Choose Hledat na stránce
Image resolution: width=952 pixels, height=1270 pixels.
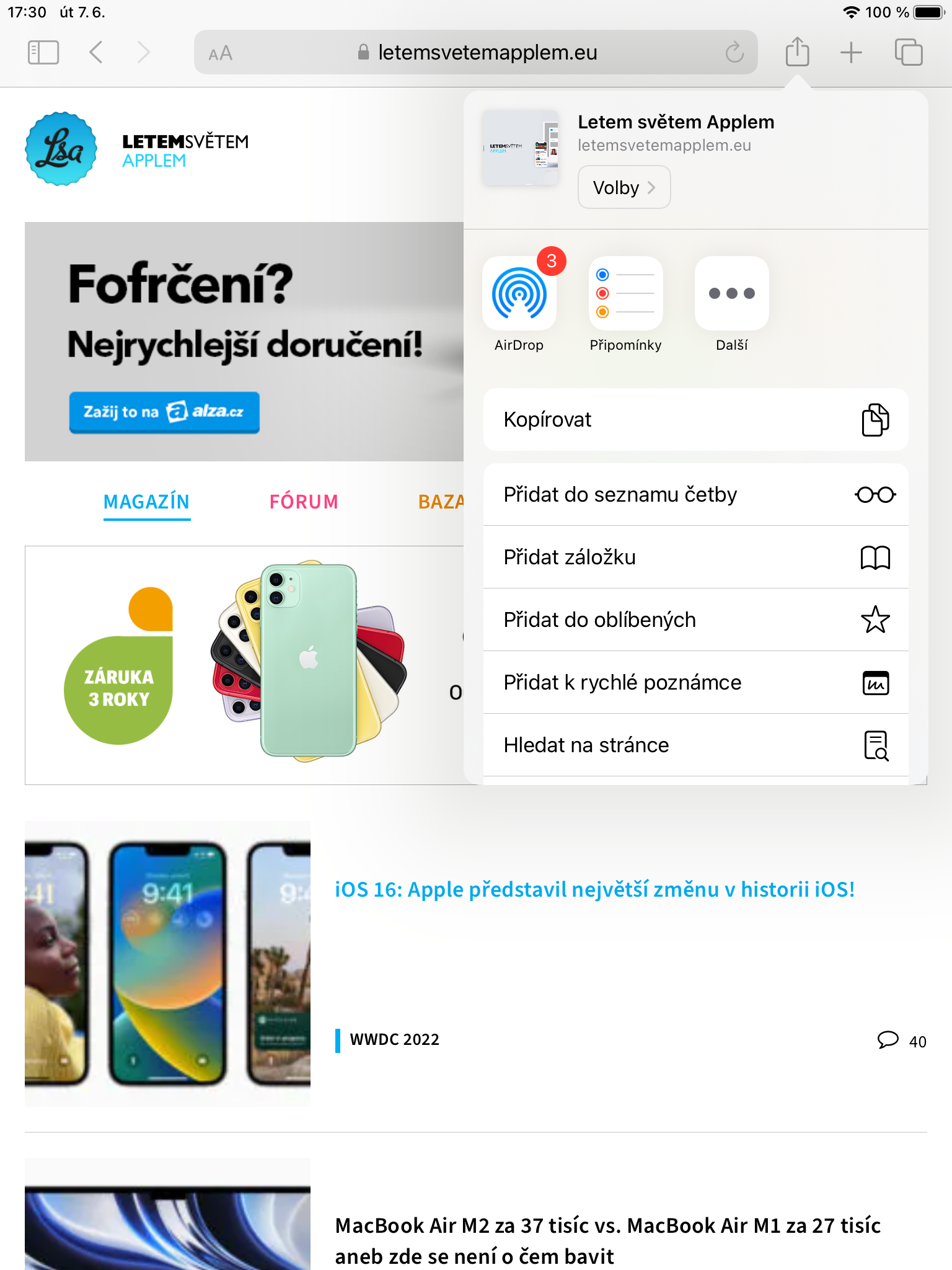pos(695,745)
